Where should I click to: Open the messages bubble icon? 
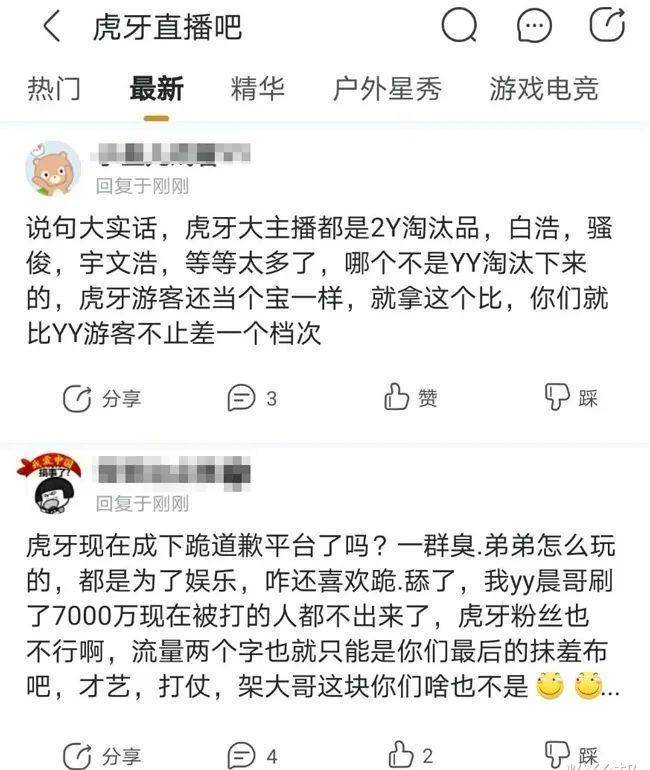click(x=534, y=27)
